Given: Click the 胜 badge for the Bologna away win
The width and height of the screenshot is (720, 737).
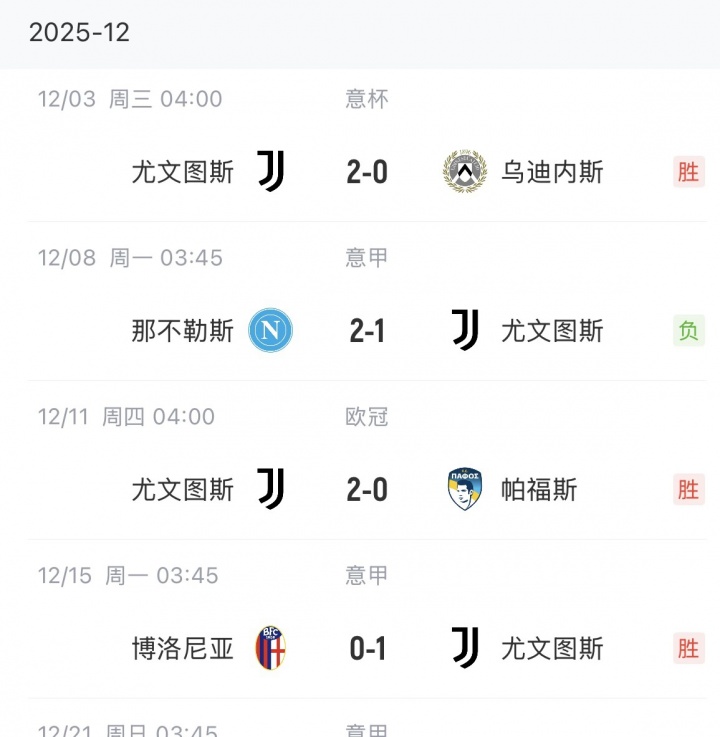Looking at the screenshot, I should tap(688, 649).
